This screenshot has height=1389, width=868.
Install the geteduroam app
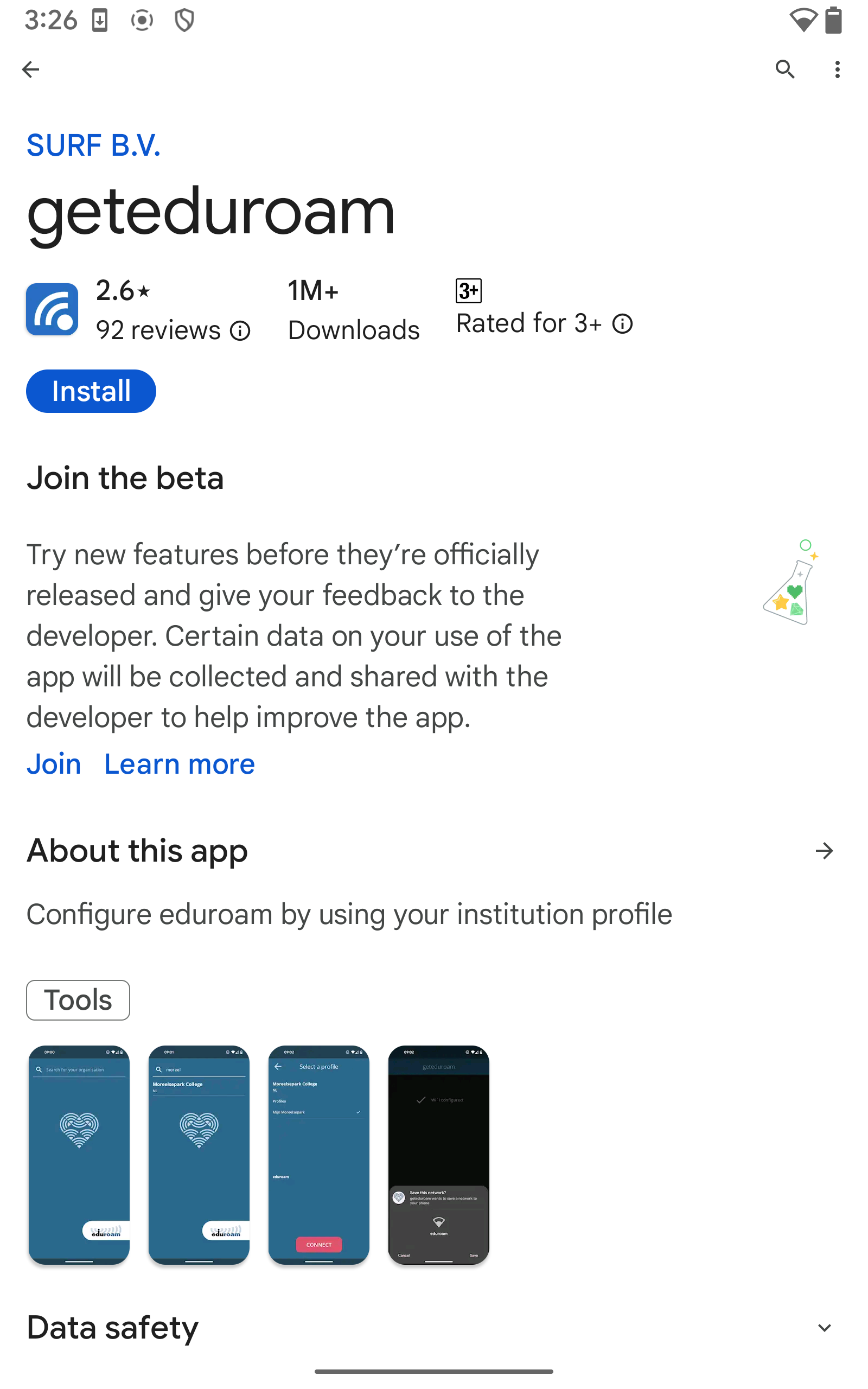(x=91, y=391)
